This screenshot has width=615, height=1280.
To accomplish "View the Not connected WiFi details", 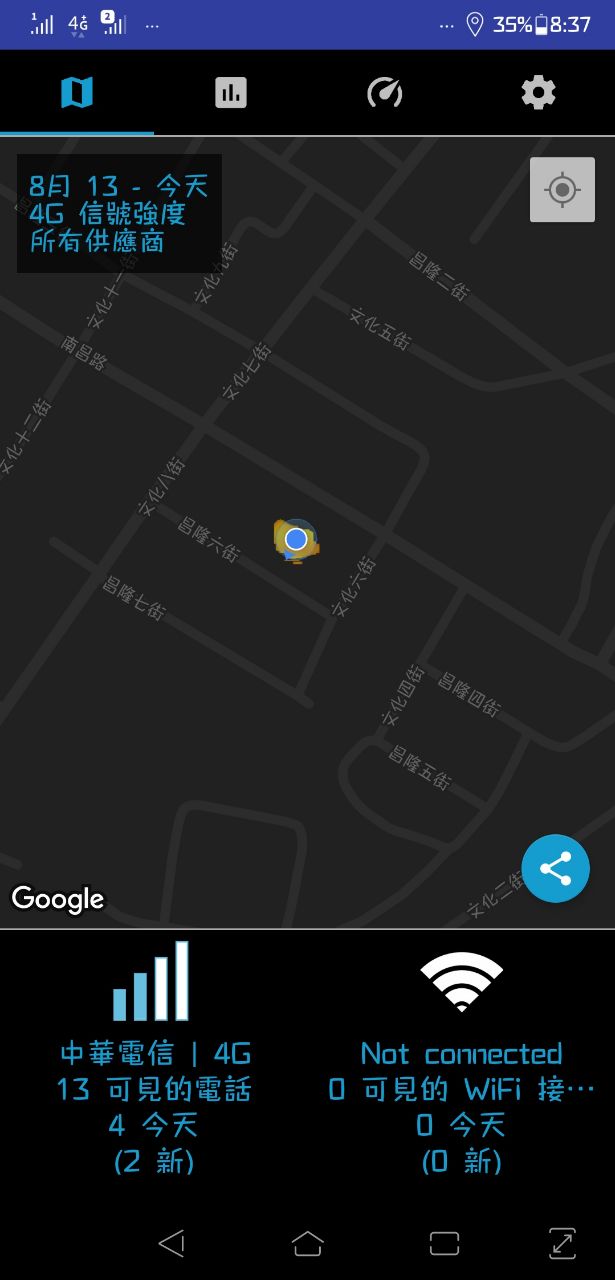I will tap(461, 1060).
